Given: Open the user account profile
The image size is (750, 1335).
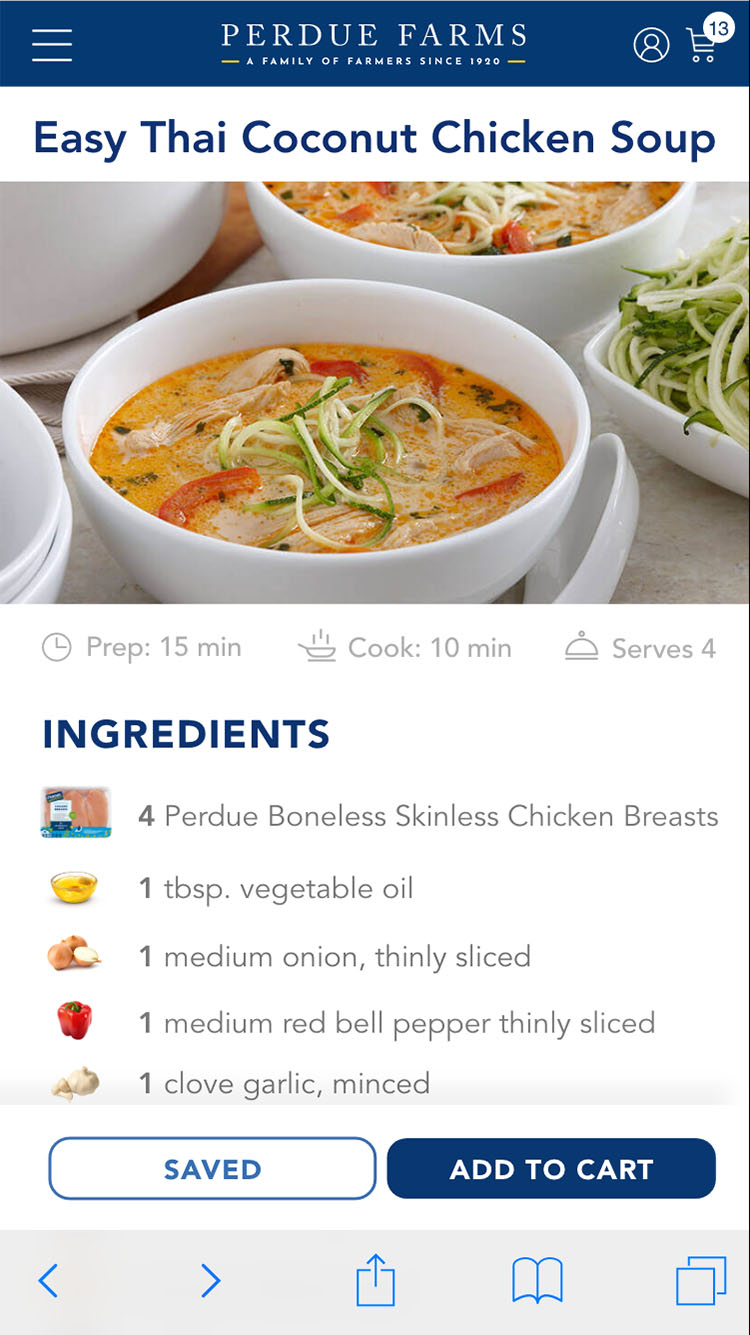Looking at the screenshot, I should [x=651, y=45].
